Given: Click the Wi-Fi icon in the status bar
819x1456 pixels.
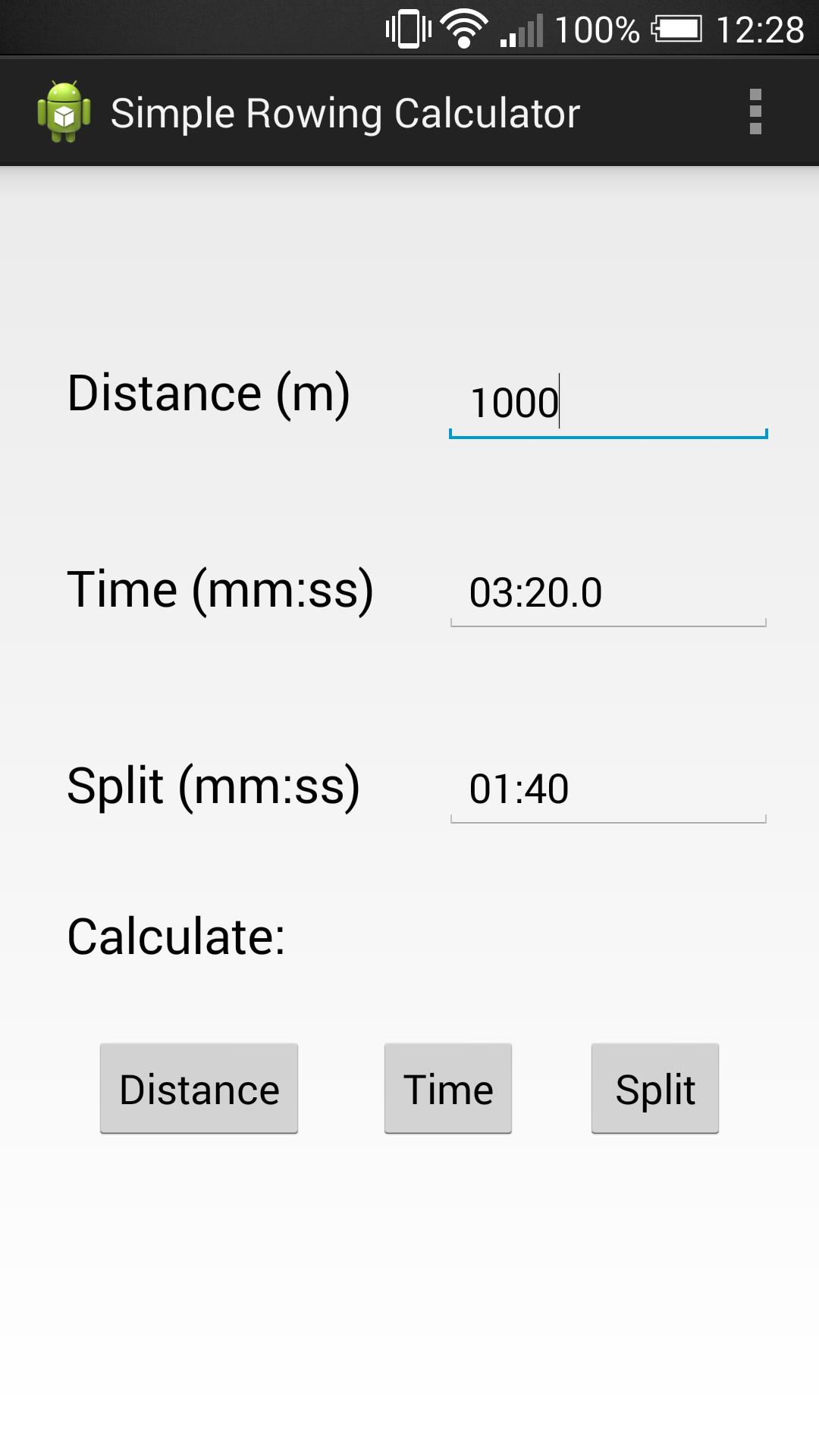Looking at the screenshot, I should 462,28.
